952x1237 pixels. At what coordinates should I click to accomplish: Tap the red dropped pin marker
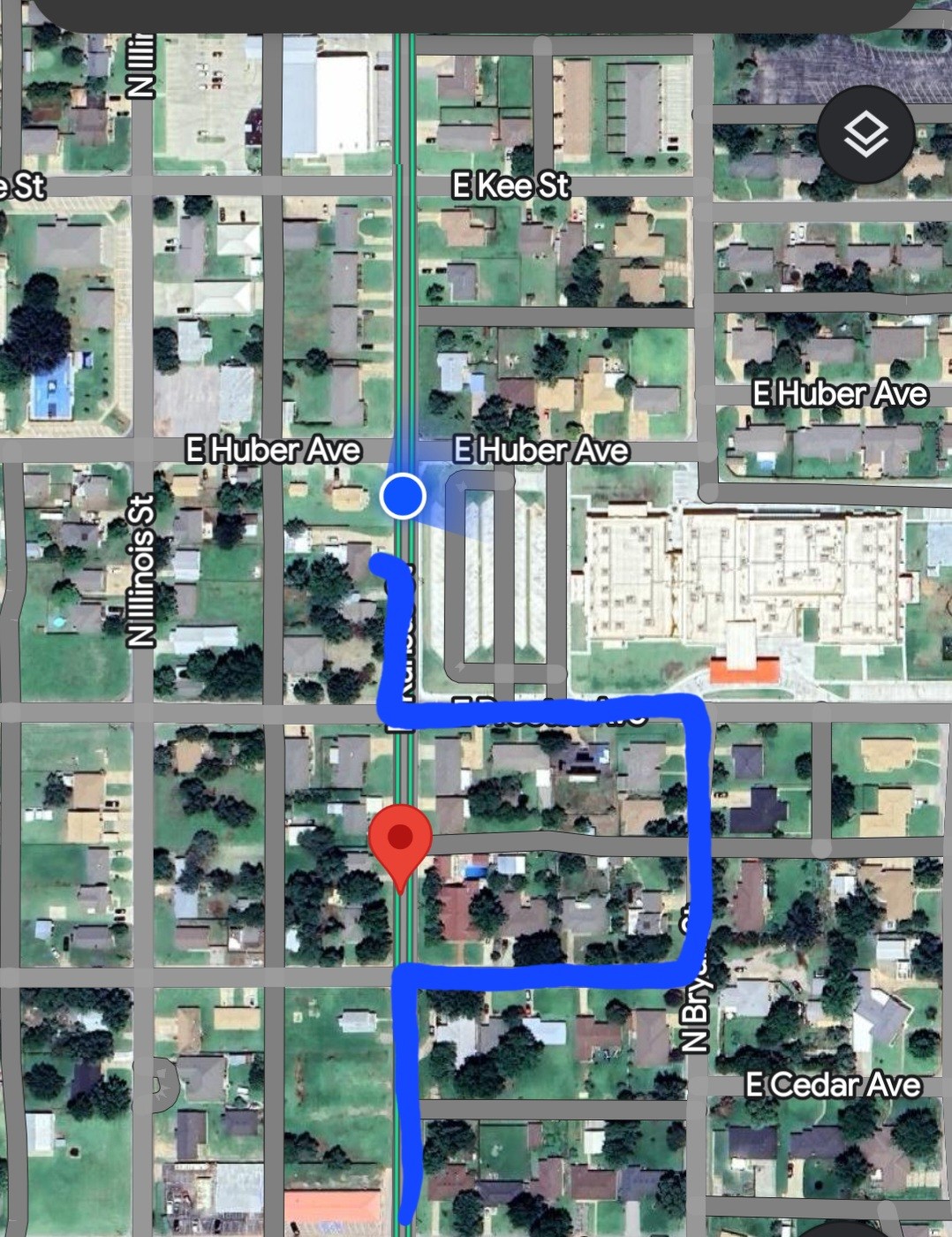400,839
